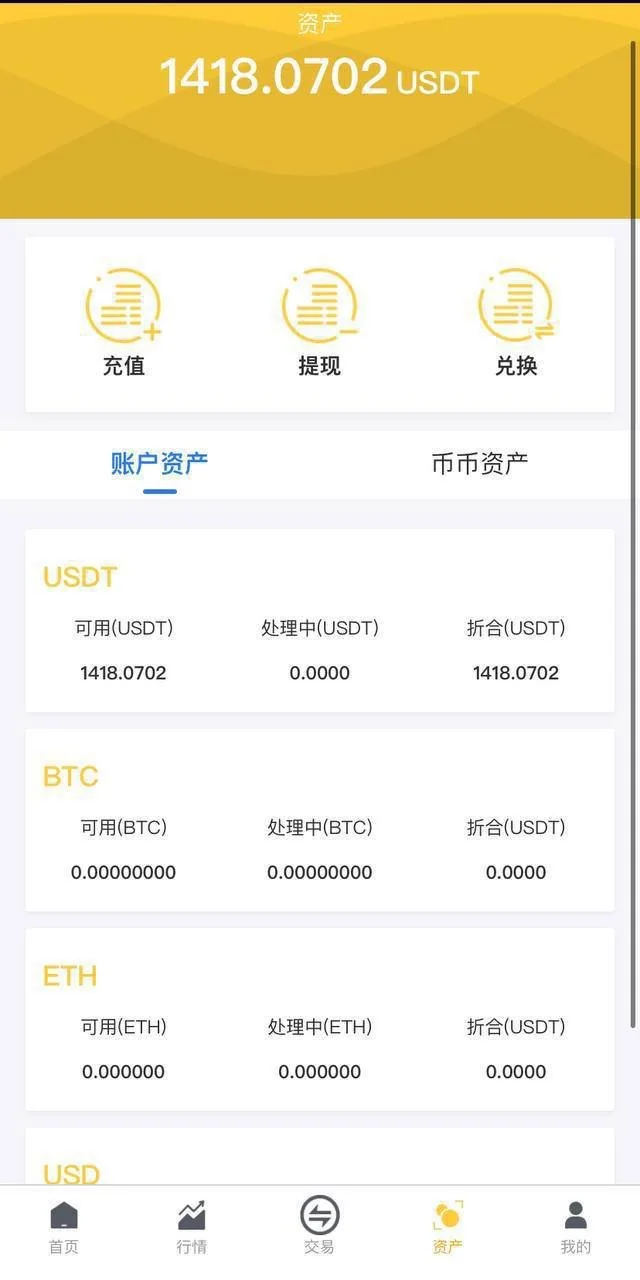The image size is (640, 1280).
Task: Go to the 首页 home tab
Action: 64,1227
